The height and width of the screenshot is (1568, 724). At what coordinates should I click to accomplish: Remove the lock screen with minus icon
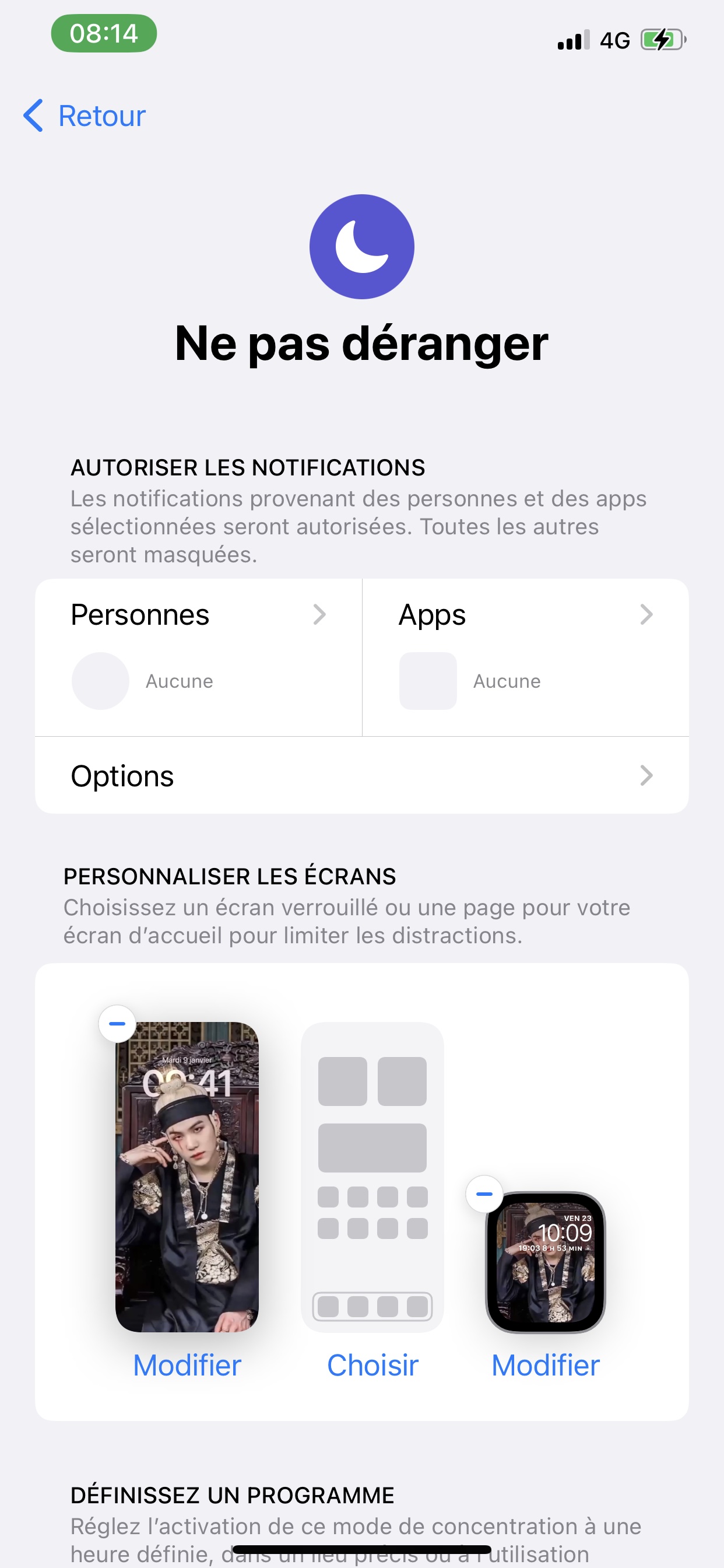(x=117, y=1024)
